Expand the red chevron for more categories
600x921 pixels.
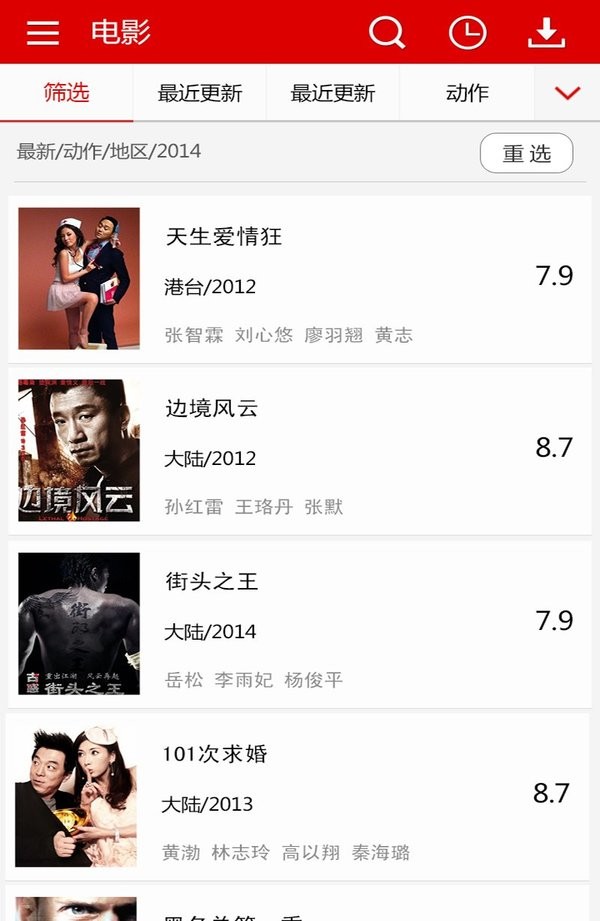567,93
